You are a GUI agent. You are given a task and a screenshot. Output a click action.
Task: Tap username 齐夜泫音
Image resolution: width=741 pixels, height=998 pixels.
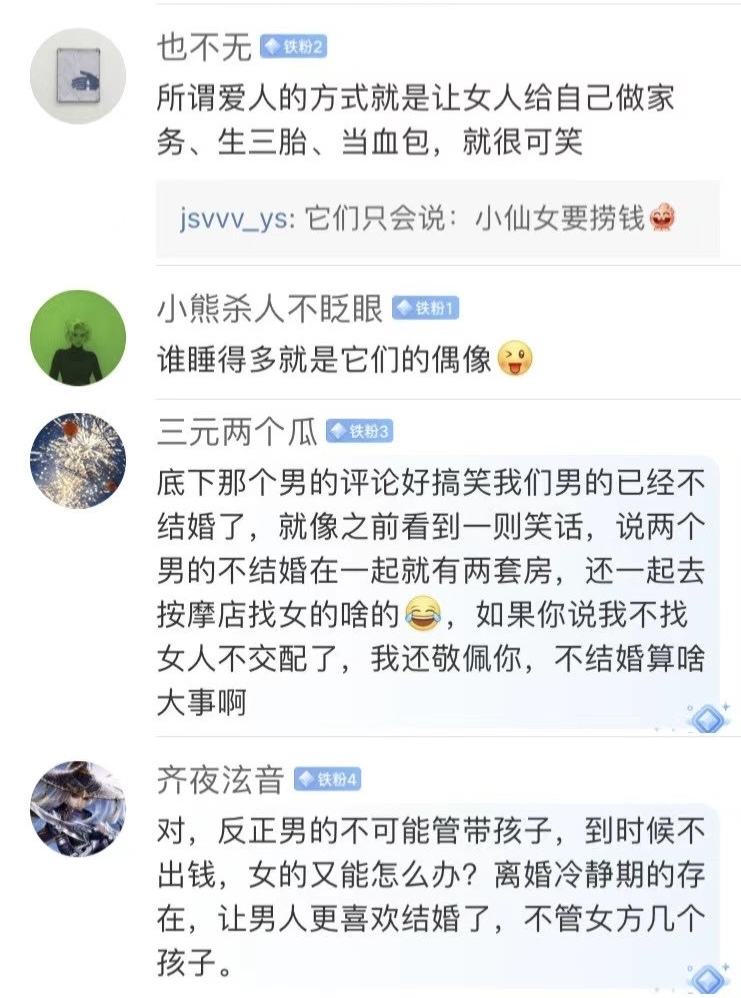[220, 780]
